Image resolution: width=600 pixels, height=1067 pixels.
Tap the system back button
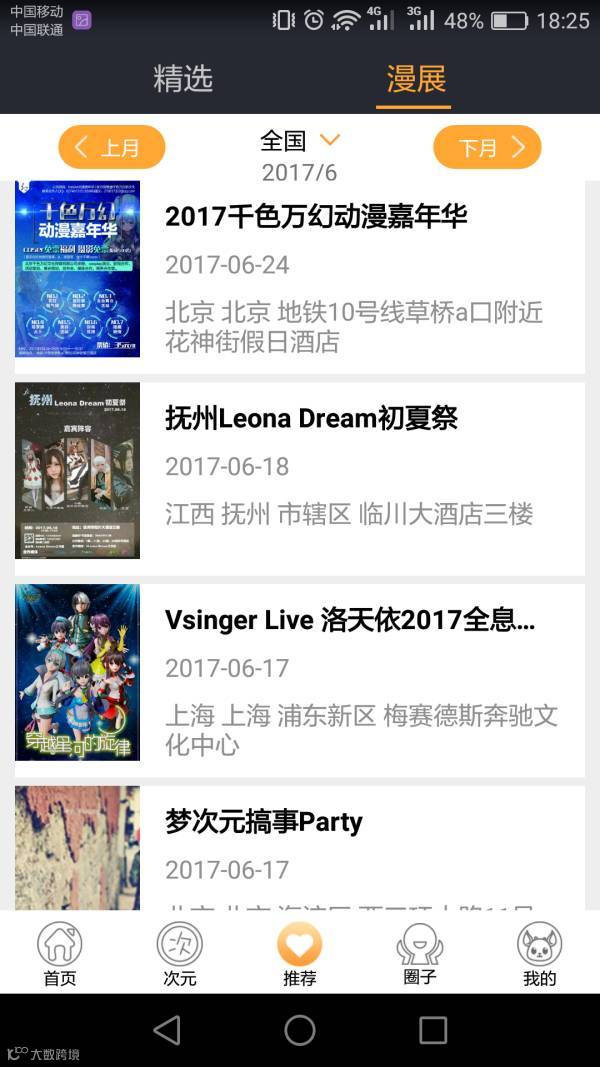167,1030
